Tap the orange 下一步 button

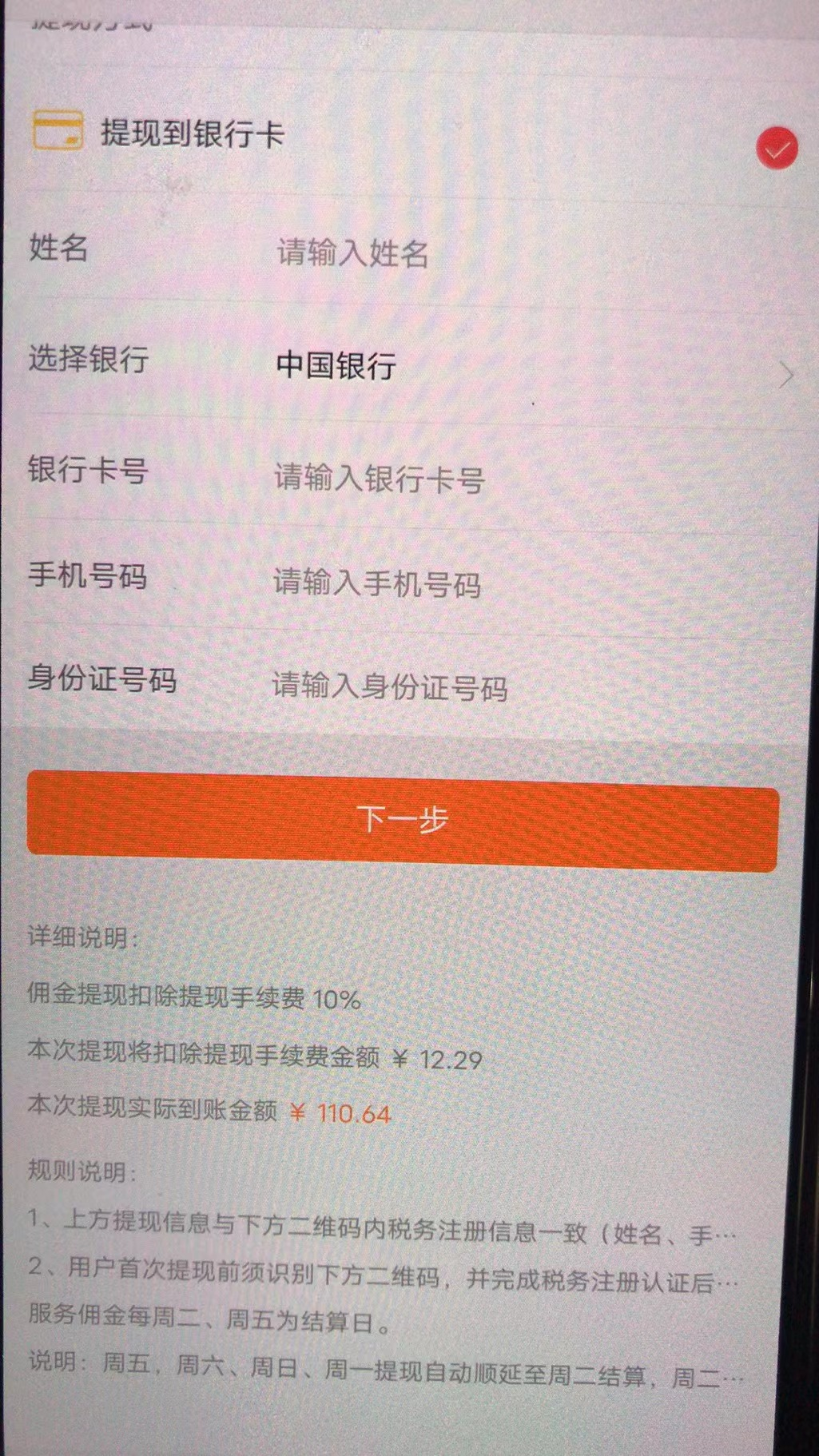[x=403, y=820]
